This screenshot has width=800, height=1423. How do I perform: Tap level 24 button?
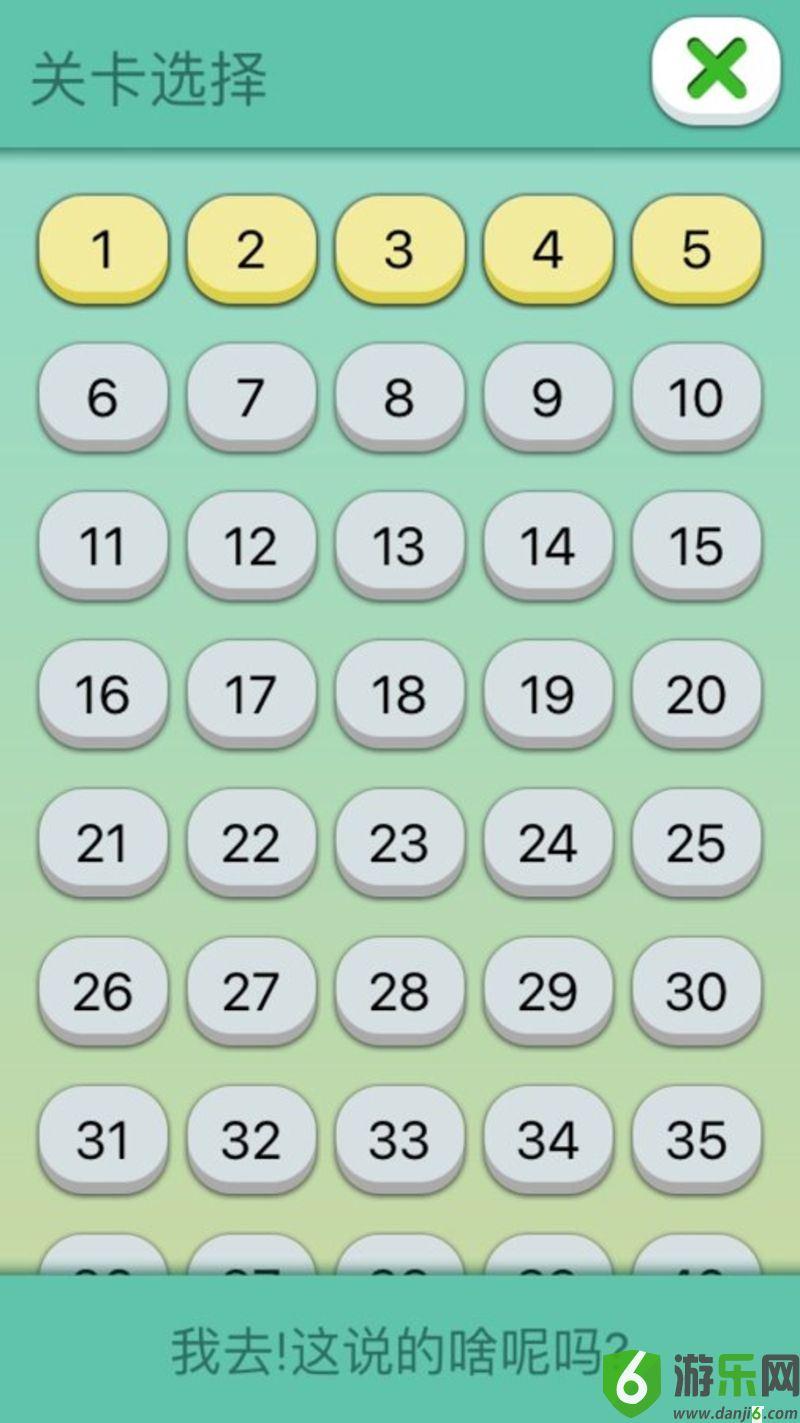point(548,843)
